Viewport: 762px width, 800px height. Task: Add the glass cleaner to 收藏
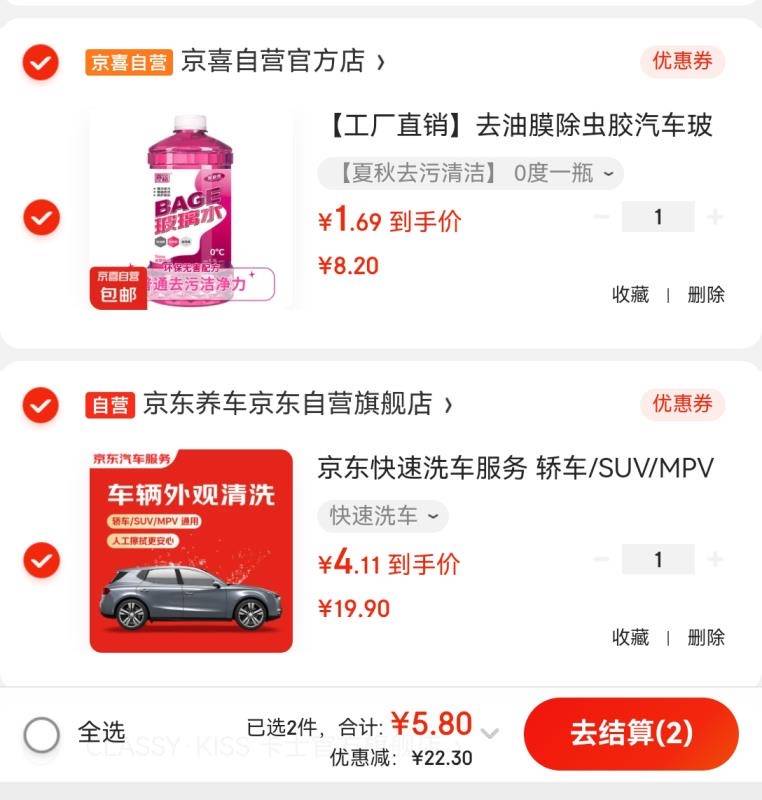click(x=630, y=294)
